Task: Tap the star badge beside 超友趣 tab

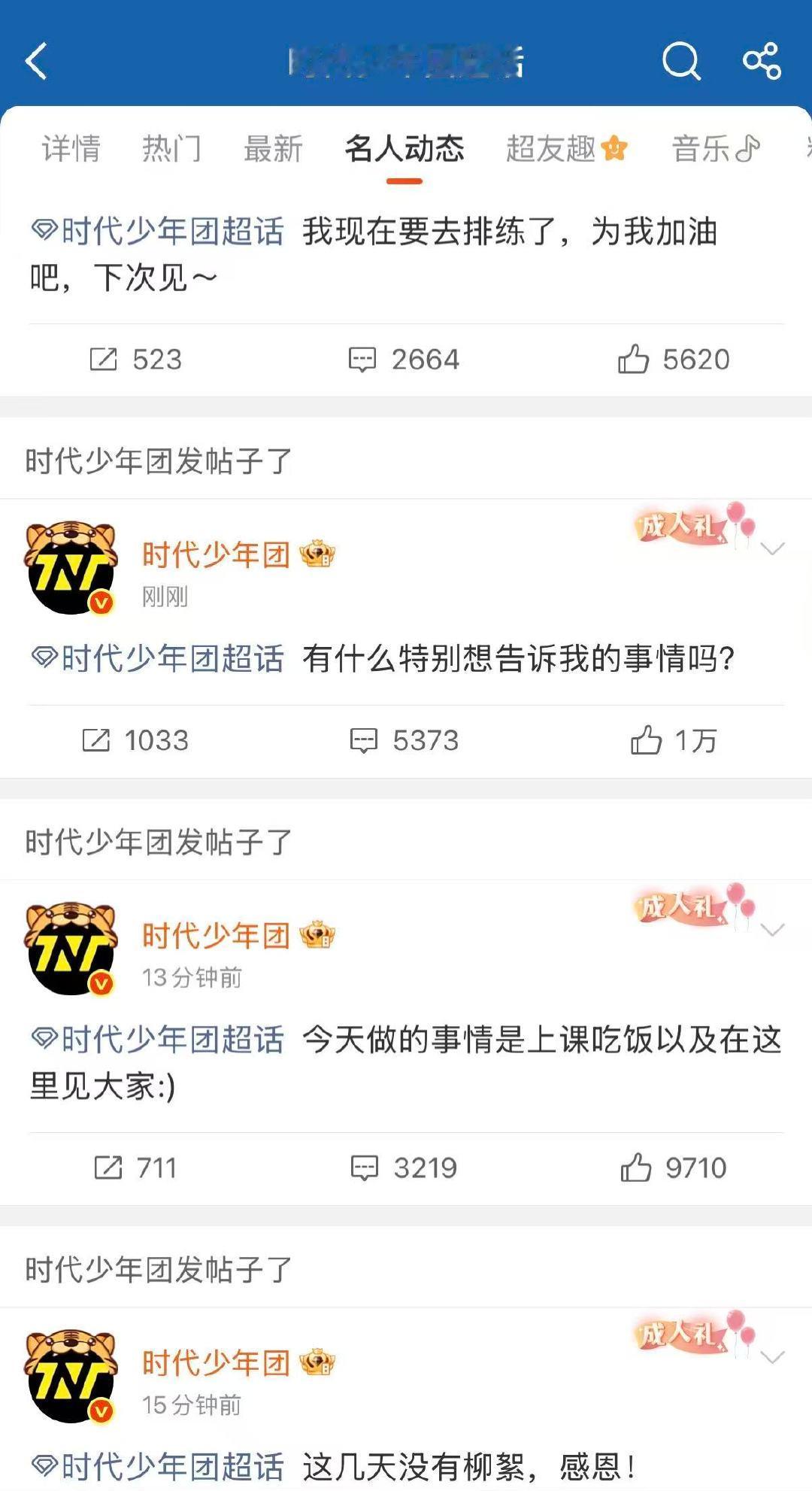Action: [614, 148]
